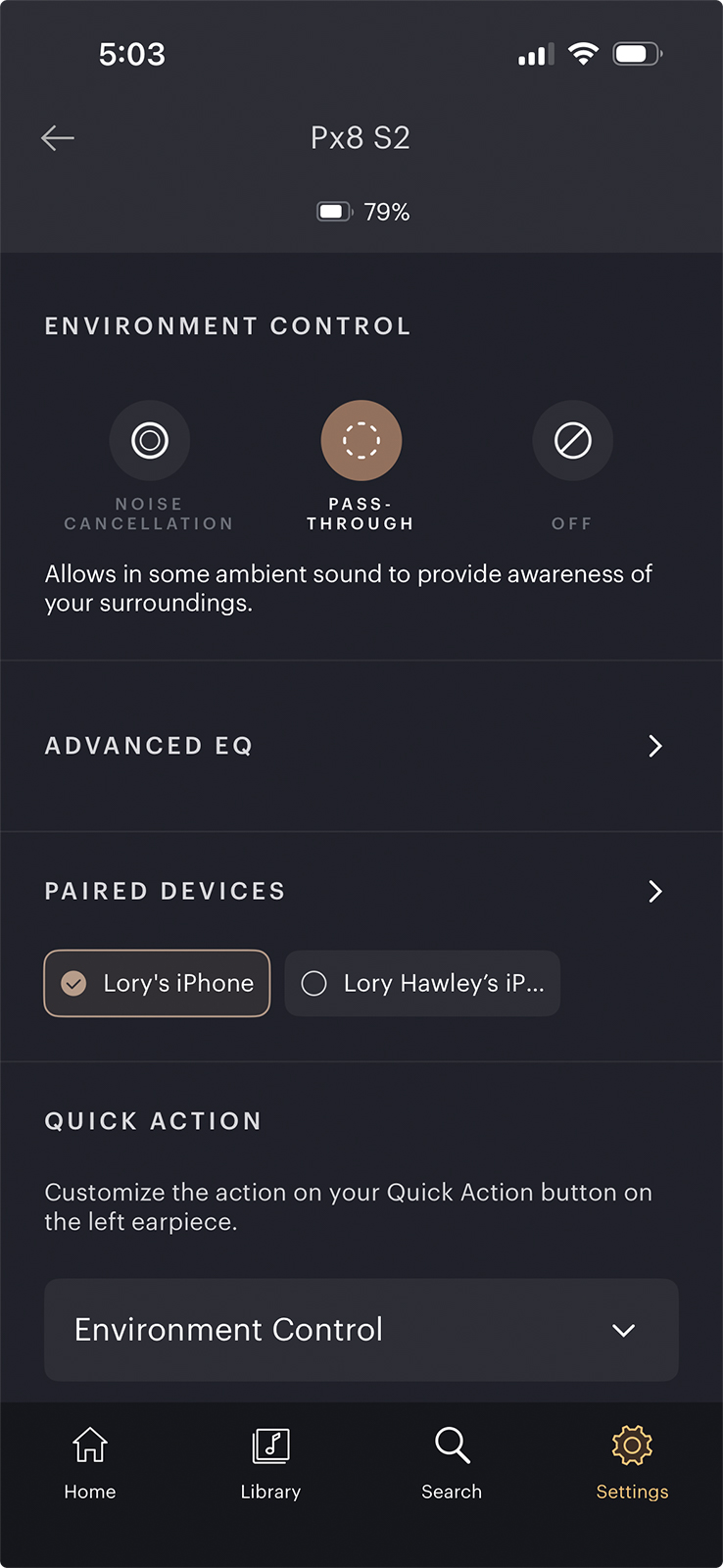Tap the 79% battery level display
The width and height of the screenshot is (723, 1568).
tap(387, 211)
